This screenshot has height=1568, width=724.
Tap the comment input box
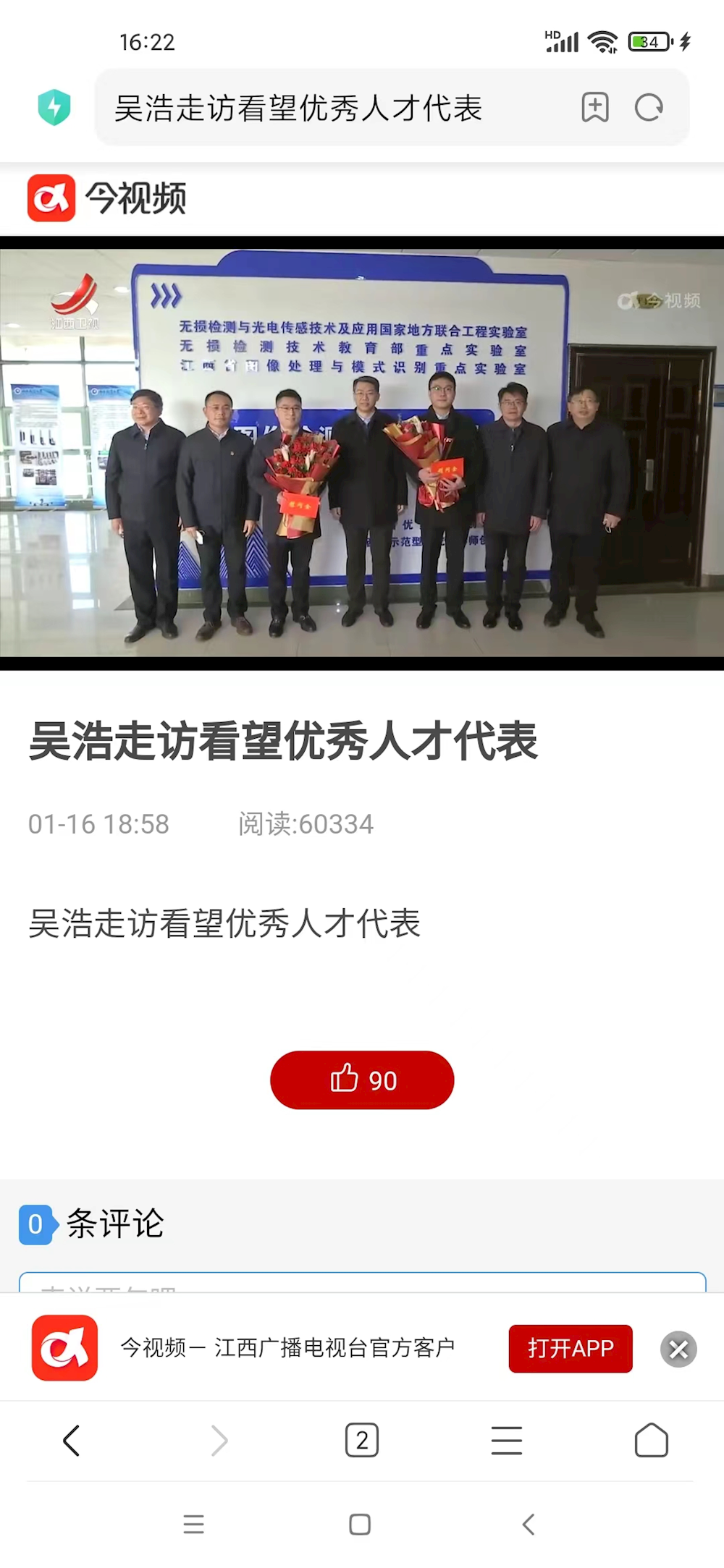point(362,1282)
